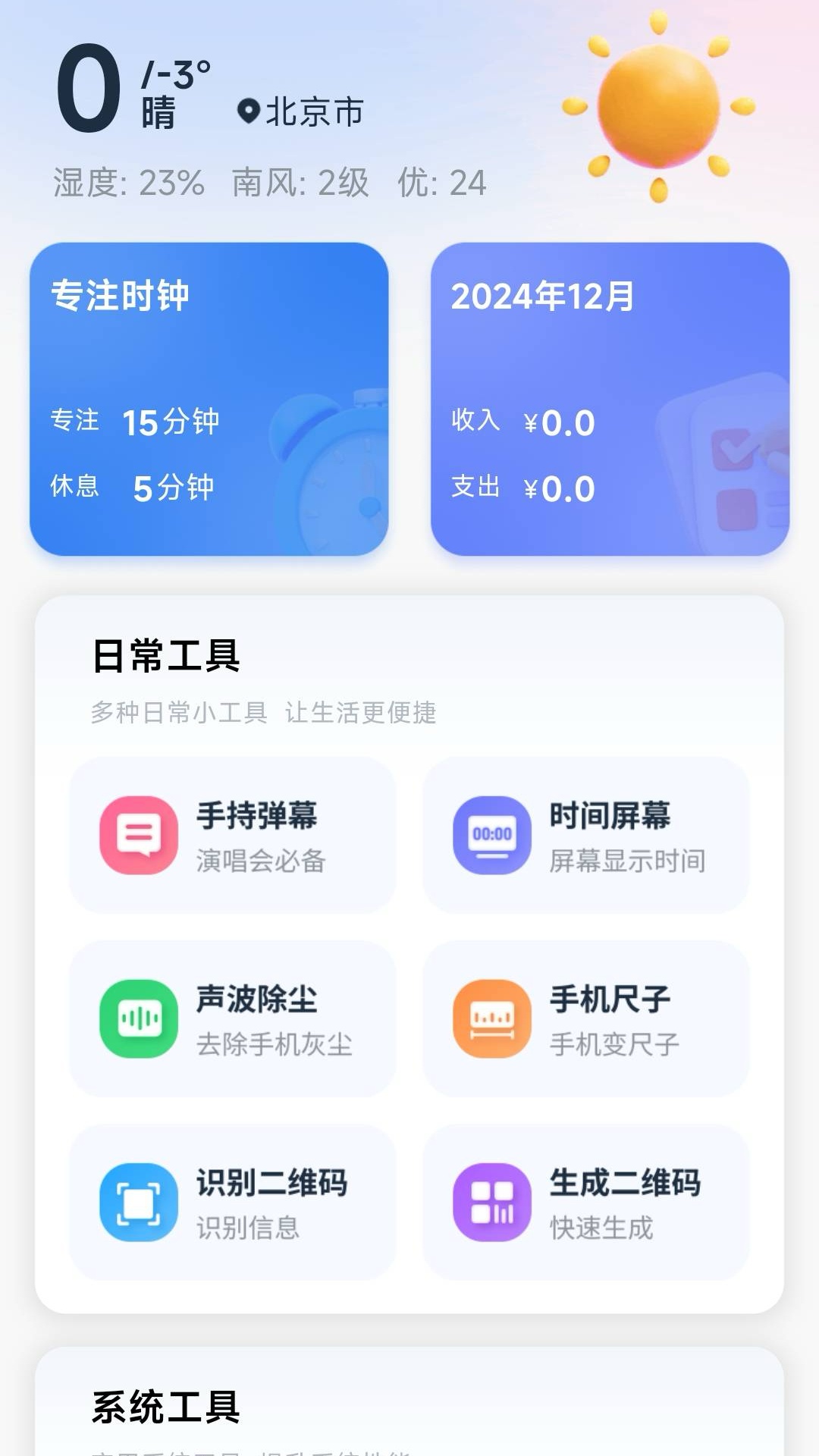Open 识别二维码 to scan a QR code
Screen dimensions: 819x1456
(x=232, y=1202)
